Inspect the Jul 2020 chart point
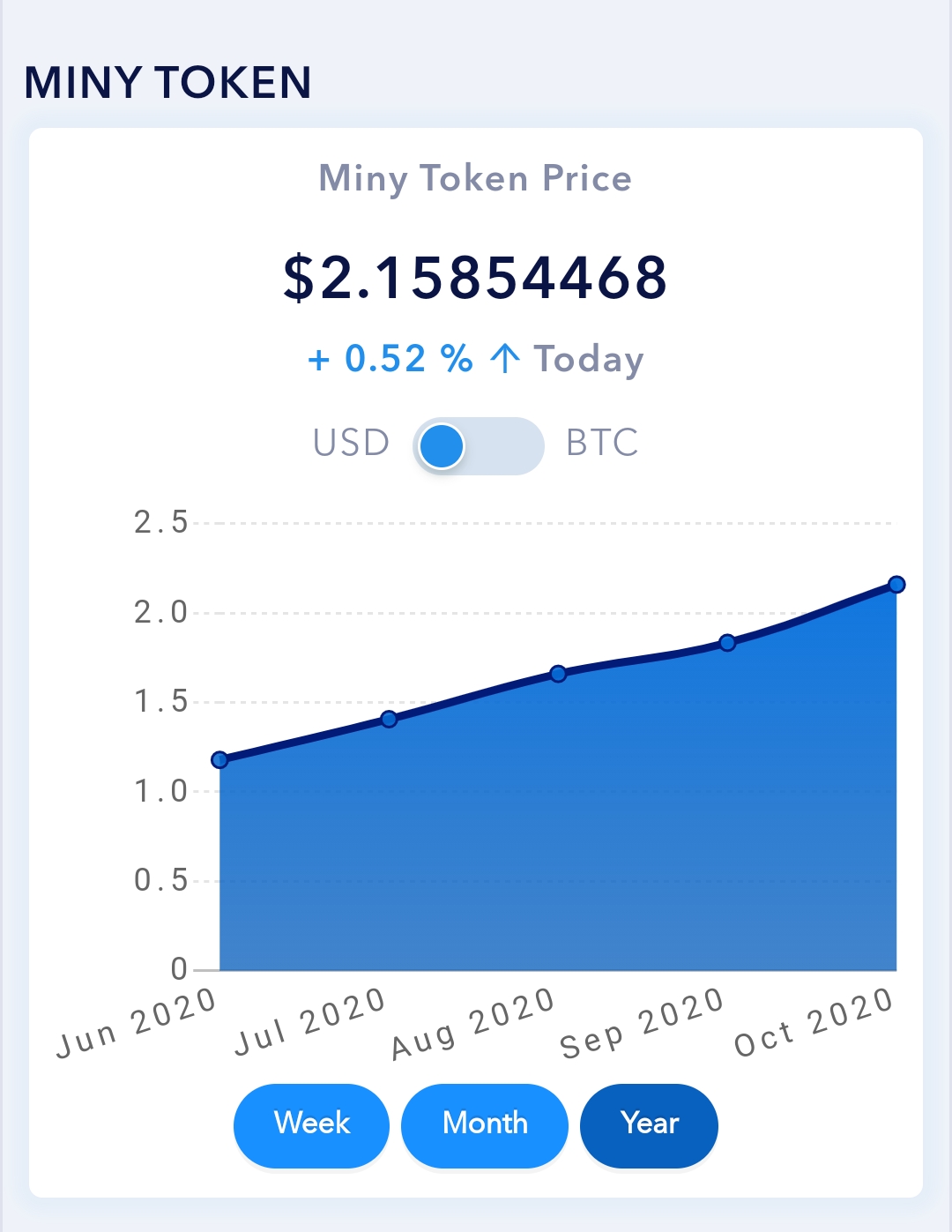This screenshot has width=952, height=1232. tap(389, 720)
